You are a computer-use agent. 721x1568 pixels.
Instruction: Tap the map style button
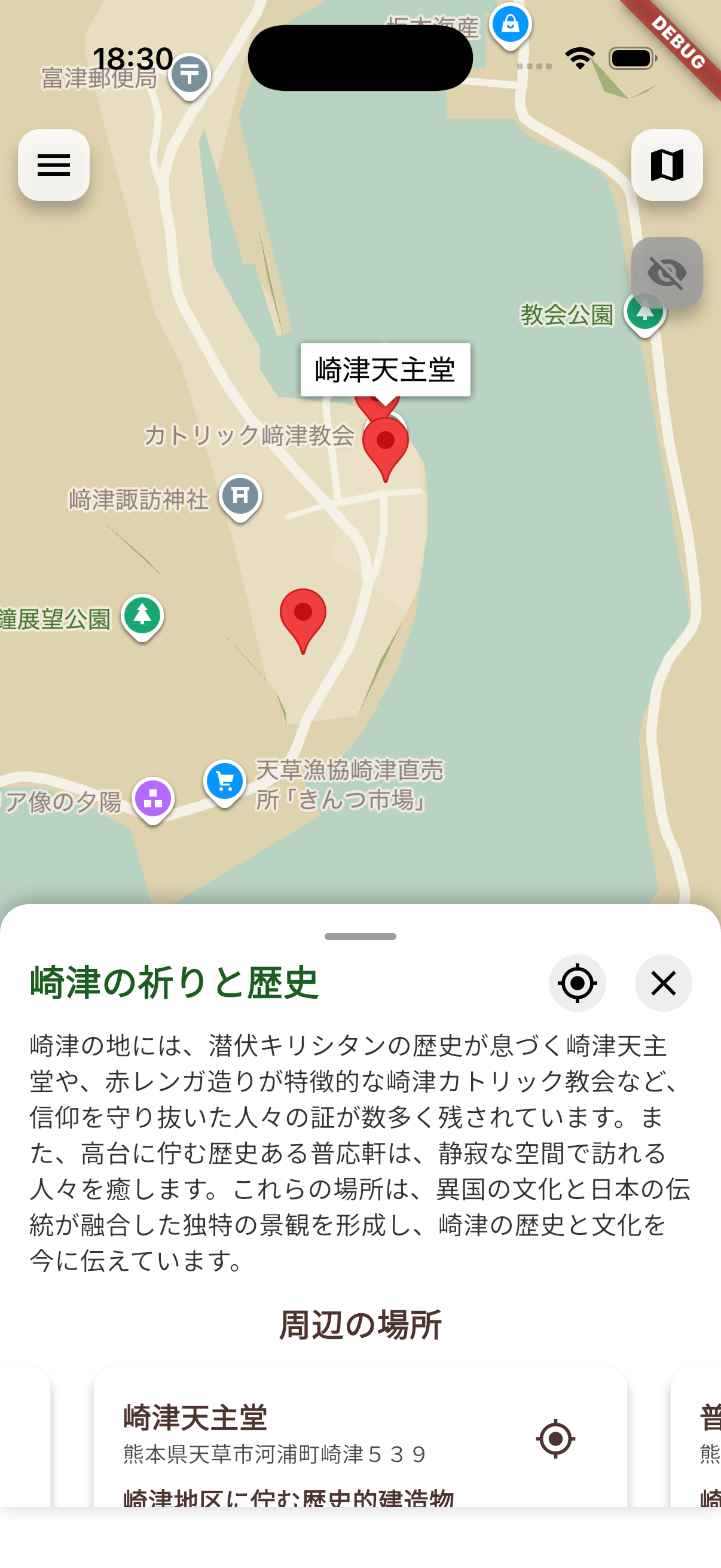pos(667,165)
